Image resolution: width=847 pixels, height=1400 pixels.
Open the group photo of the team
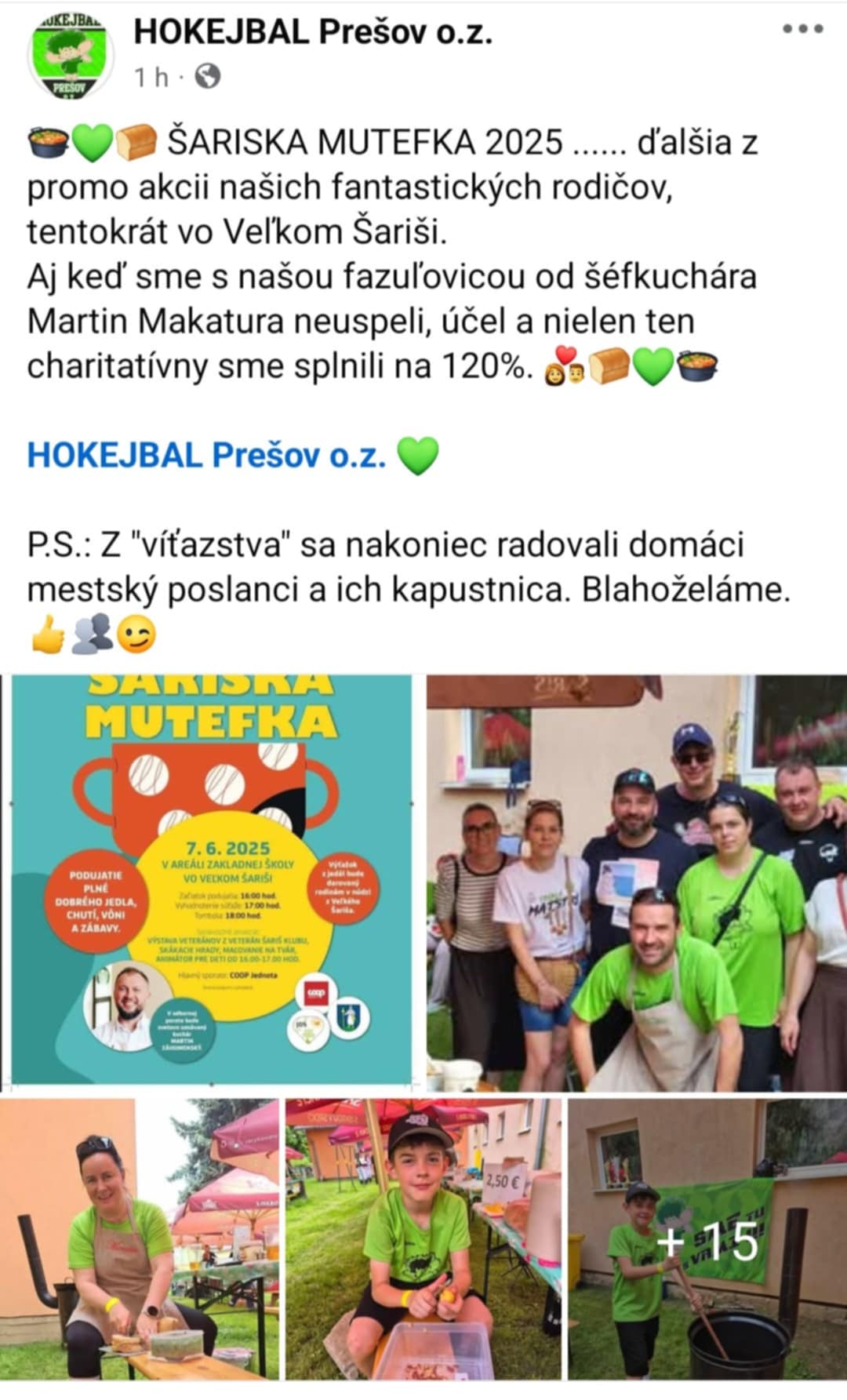pyautogui.click(x=636, y=882)
